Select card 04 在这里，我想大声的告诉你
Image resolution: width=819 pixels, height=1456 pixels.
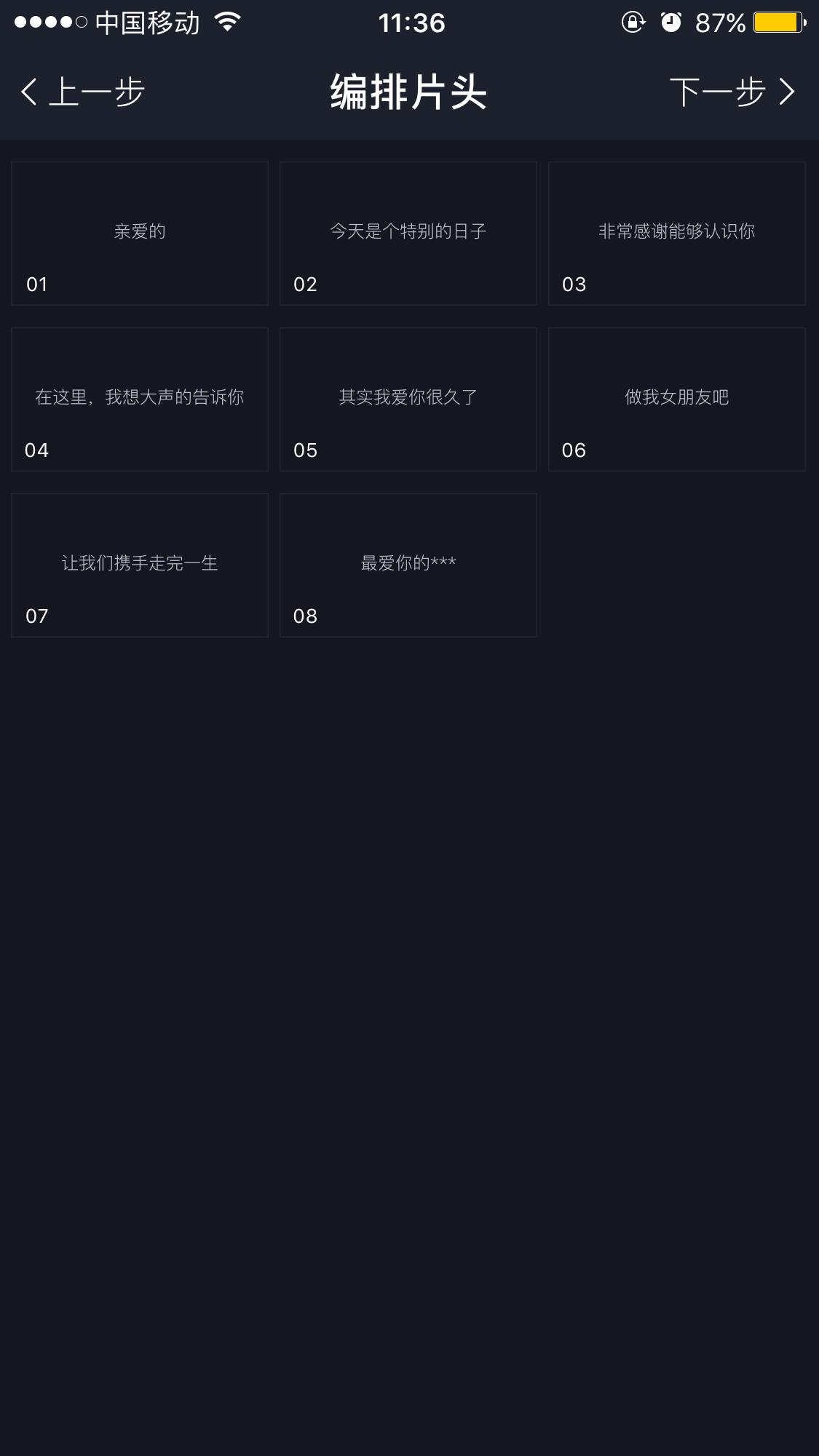tap(139, 399)
